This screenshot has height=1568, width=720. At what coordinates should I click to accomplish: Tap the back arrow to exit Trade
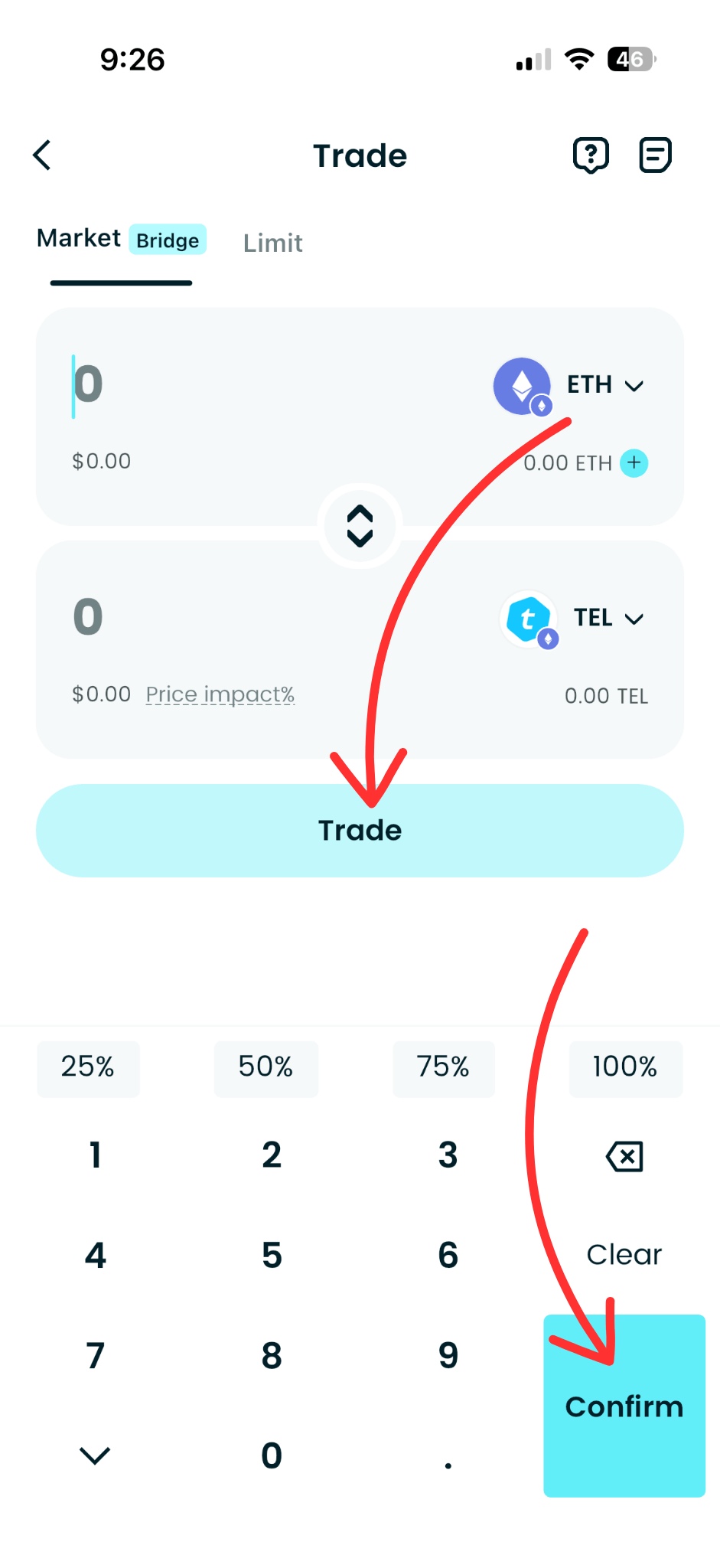pos(42,155)
